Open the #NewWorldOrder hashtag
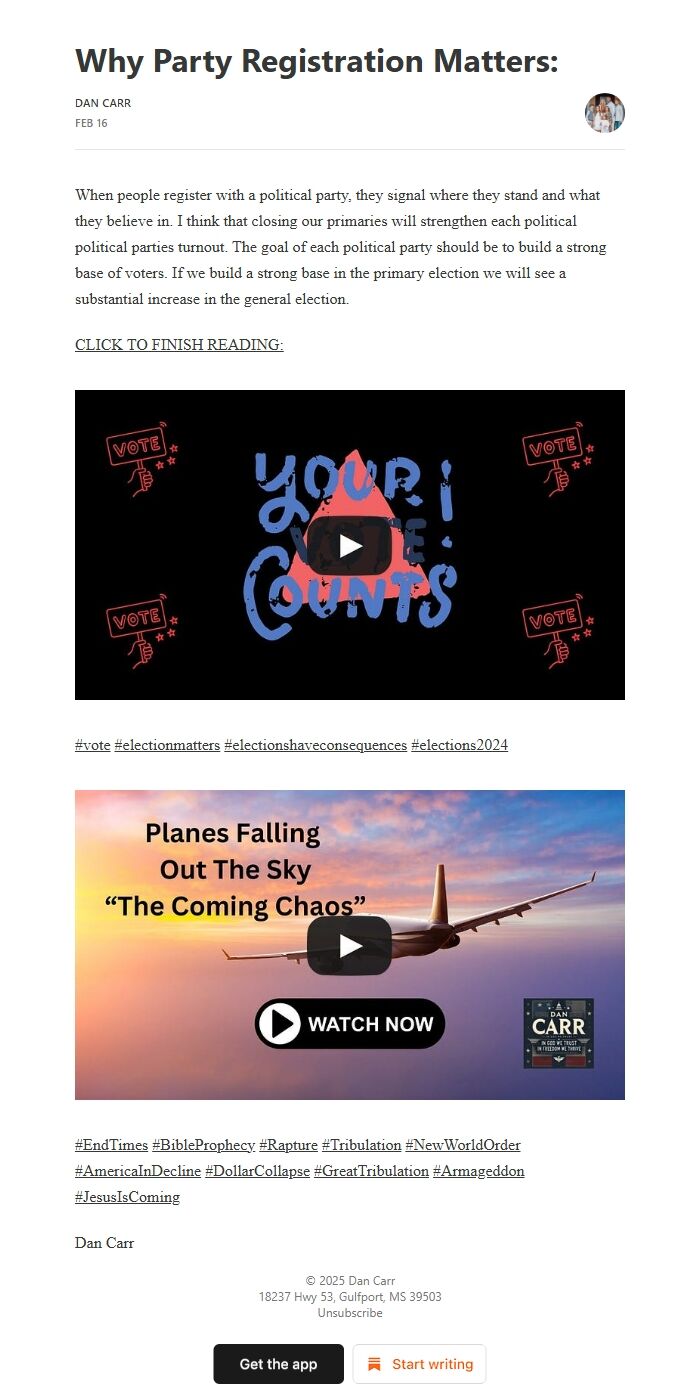The height and width of the screenshot is (1393, 700). click(462, 1145)
